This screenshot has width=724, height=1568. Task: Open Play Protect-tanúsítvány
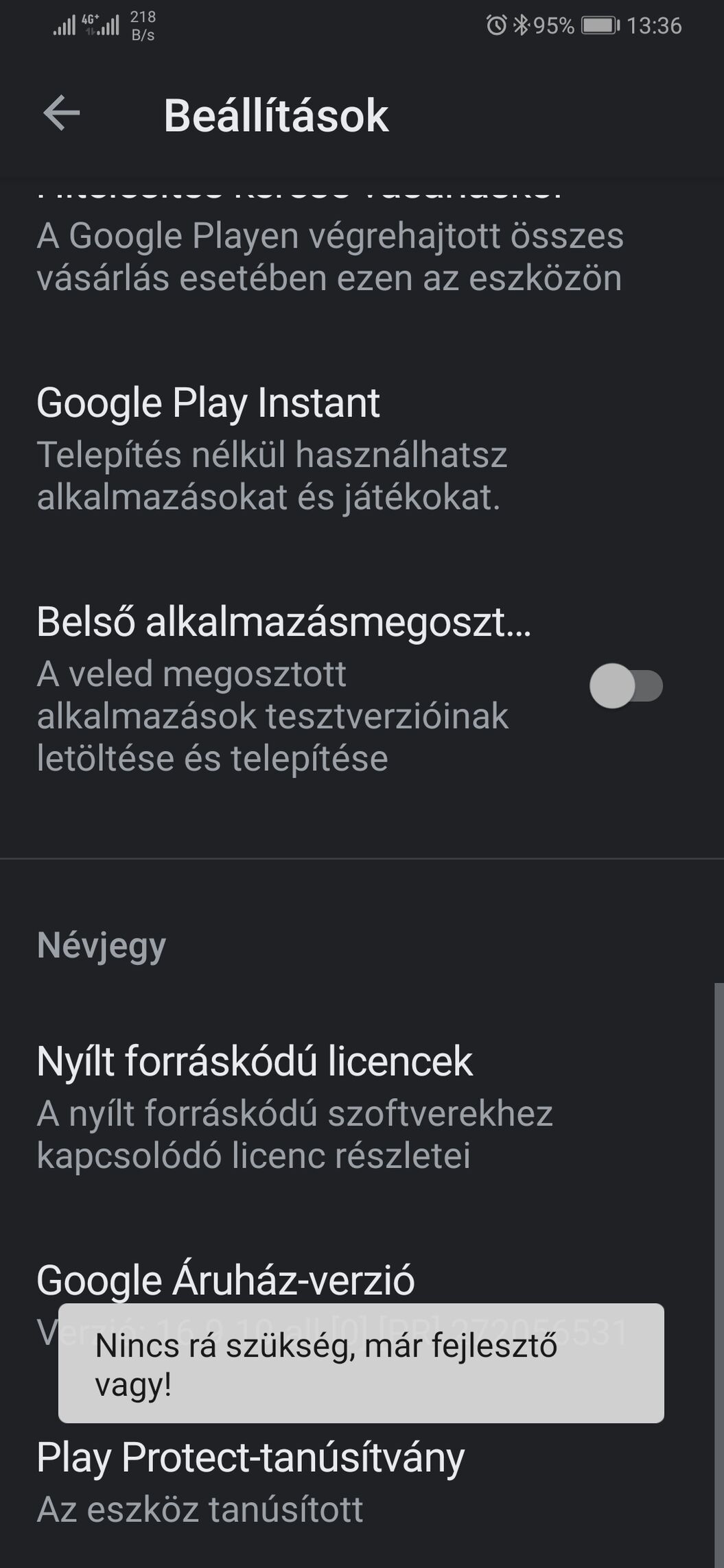(362, 1482)
